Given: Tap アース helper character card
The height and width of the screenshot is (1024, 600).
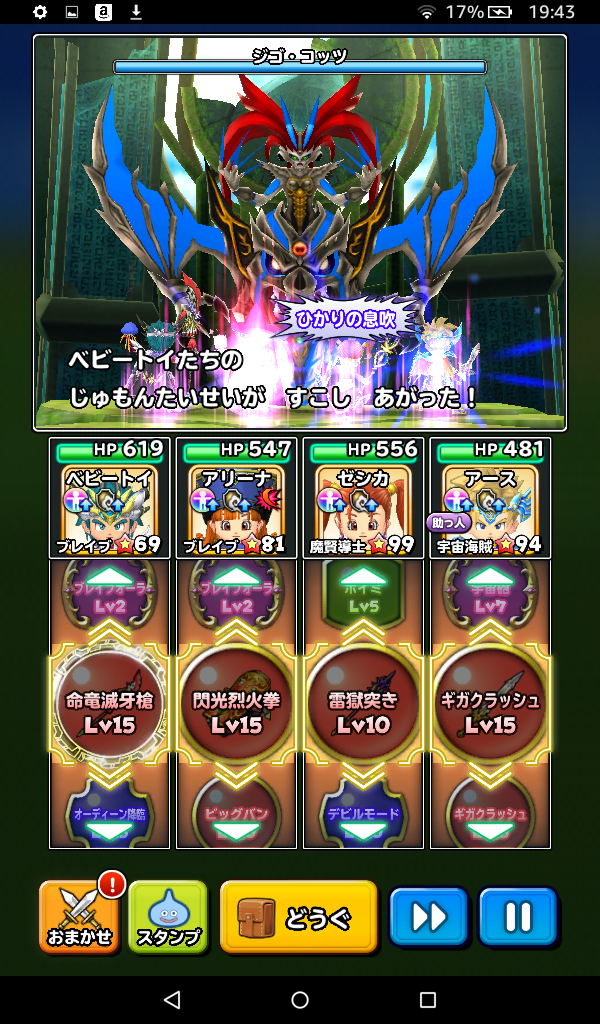Looking at the screenshot, I should [x=490, y=498].
